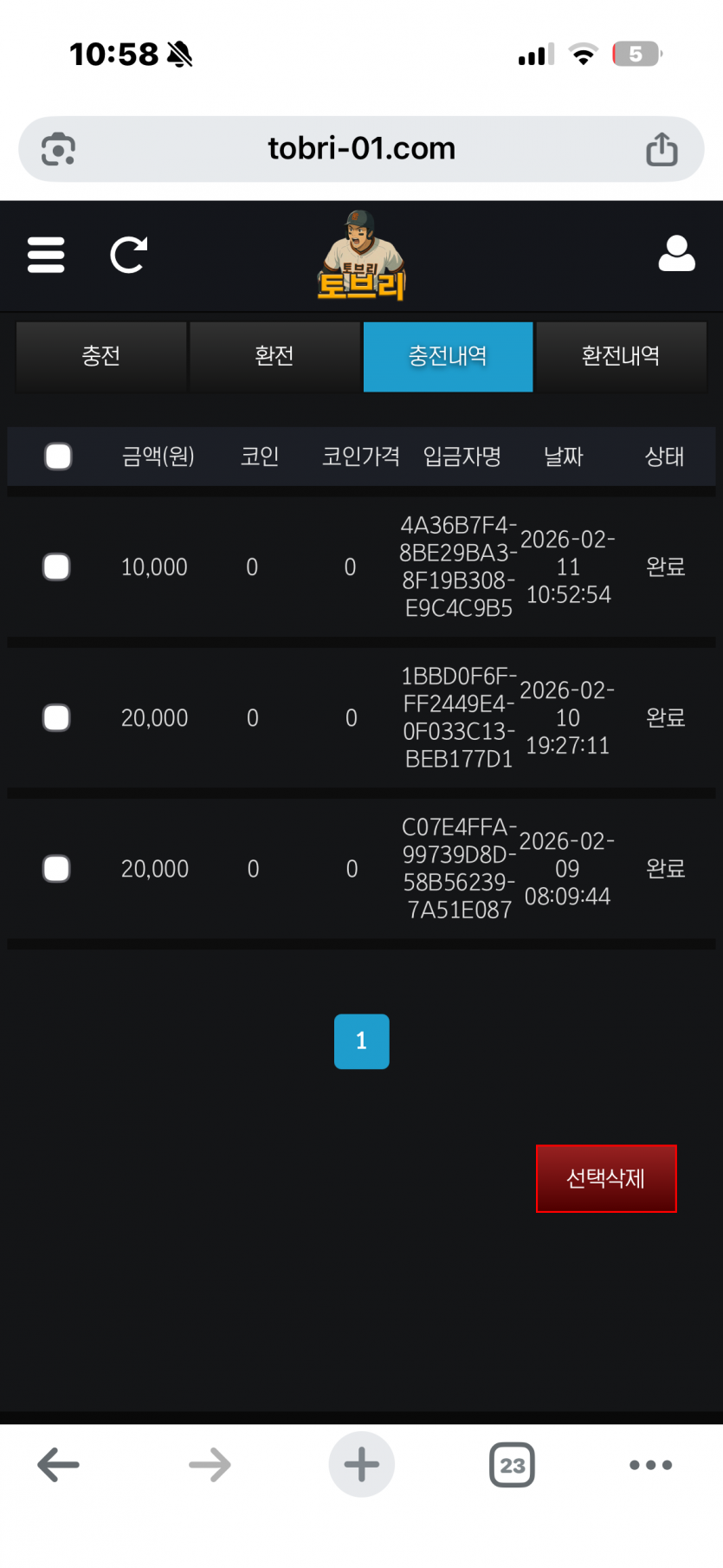The width and height of the screenshot is (723, 1568).
Task: Go to page 1
Action: [361, 1040]
